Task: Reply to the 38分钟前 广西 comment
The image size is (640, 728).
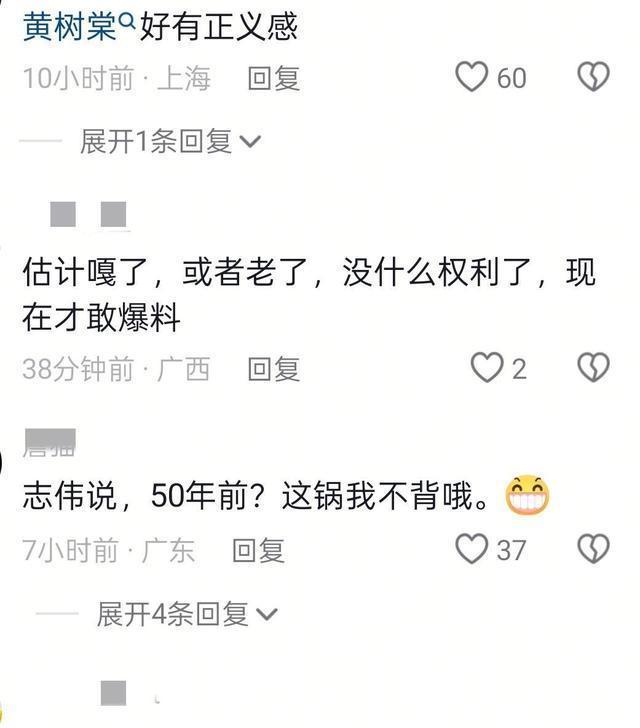Action: pos(274,369)
